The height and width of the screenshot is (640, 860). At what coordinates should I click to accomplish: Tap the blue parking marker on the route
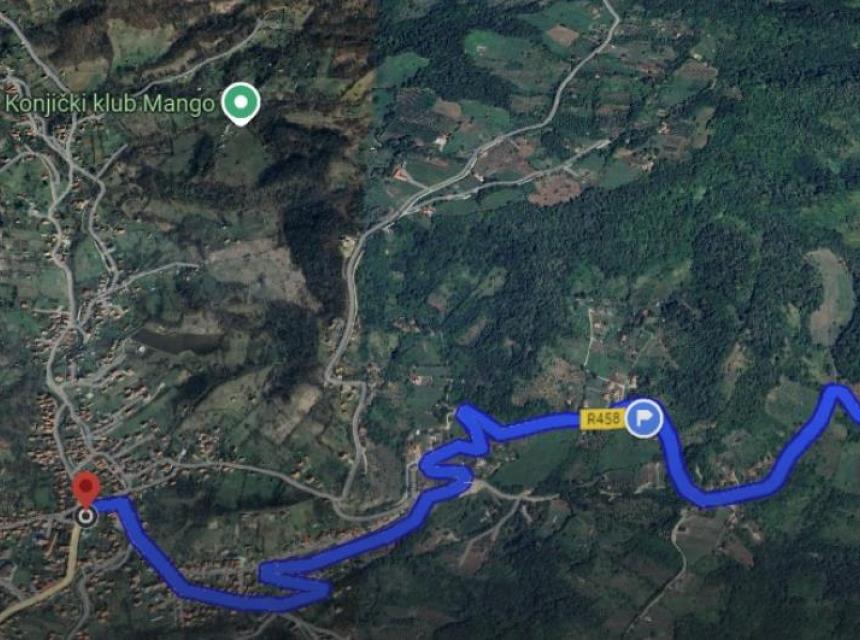(644, 418)
